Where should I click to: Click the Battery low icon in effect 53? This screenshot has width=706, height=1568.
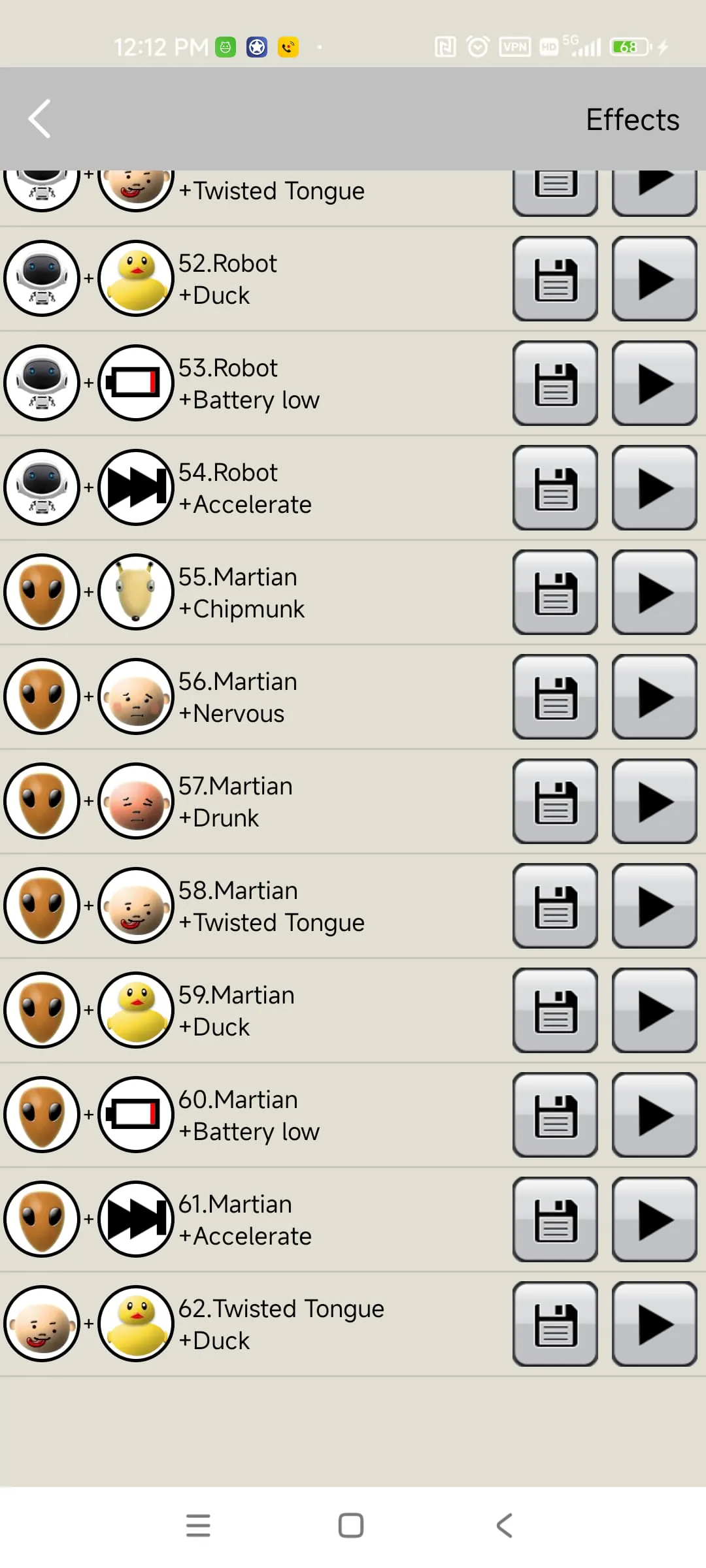pyautogui.click(x=135, y=383)
